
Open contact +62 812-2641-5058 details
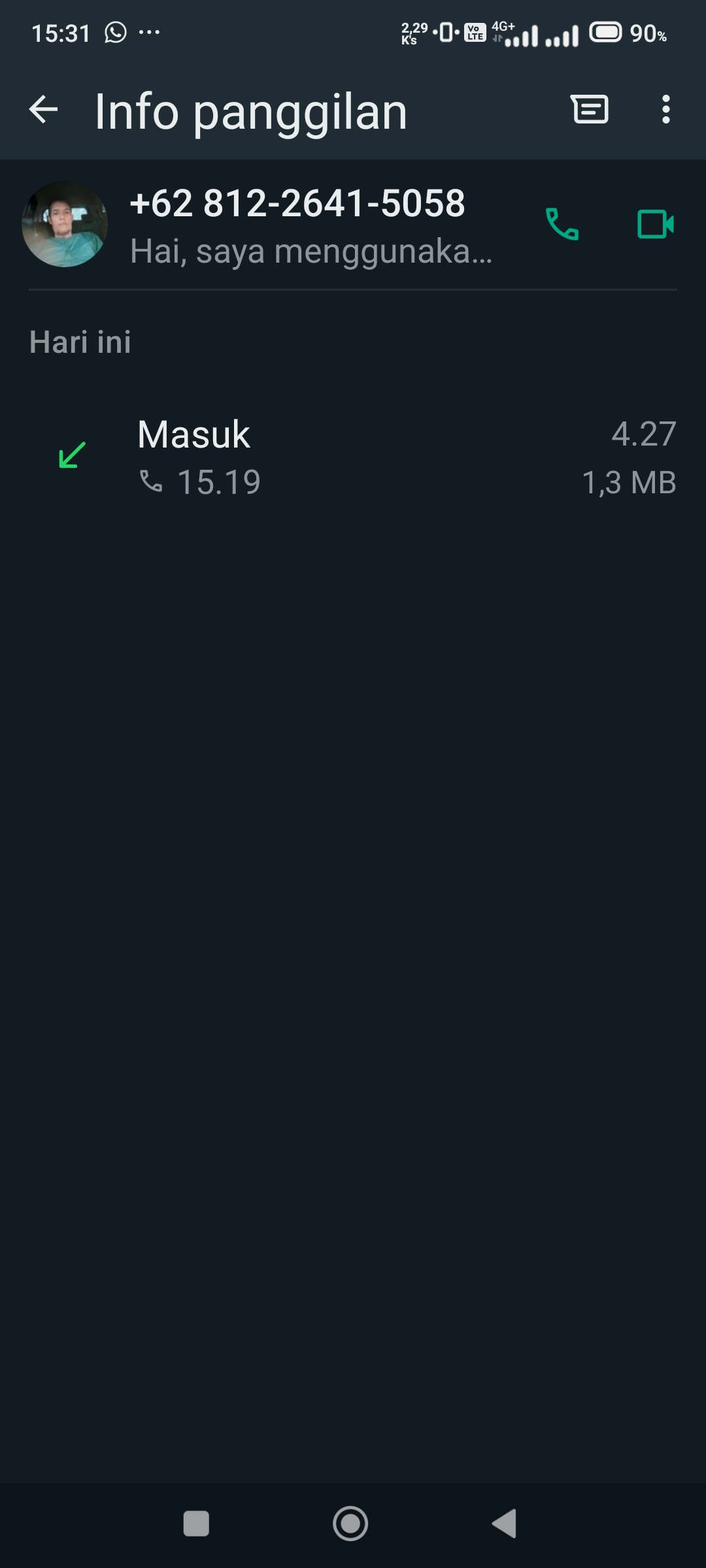point(297,224)
